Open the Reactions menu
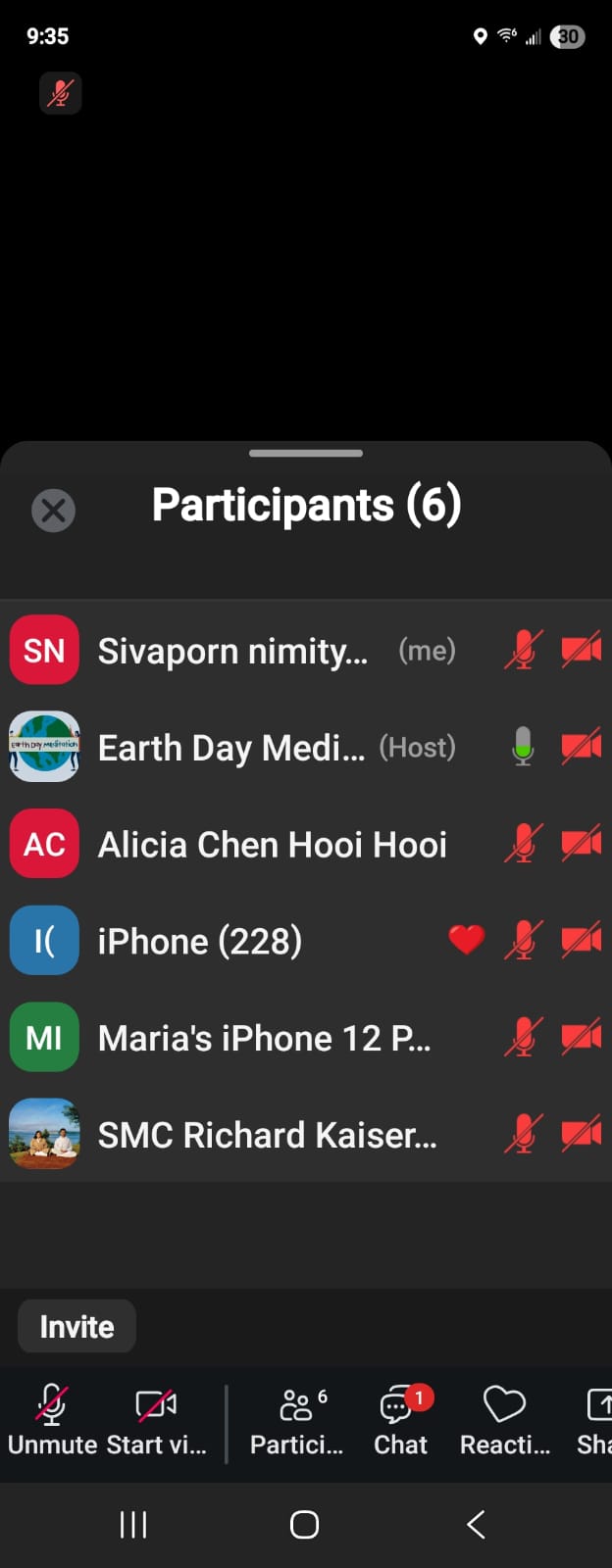This screenshot has width=612, height=1568. (504, 1419)
